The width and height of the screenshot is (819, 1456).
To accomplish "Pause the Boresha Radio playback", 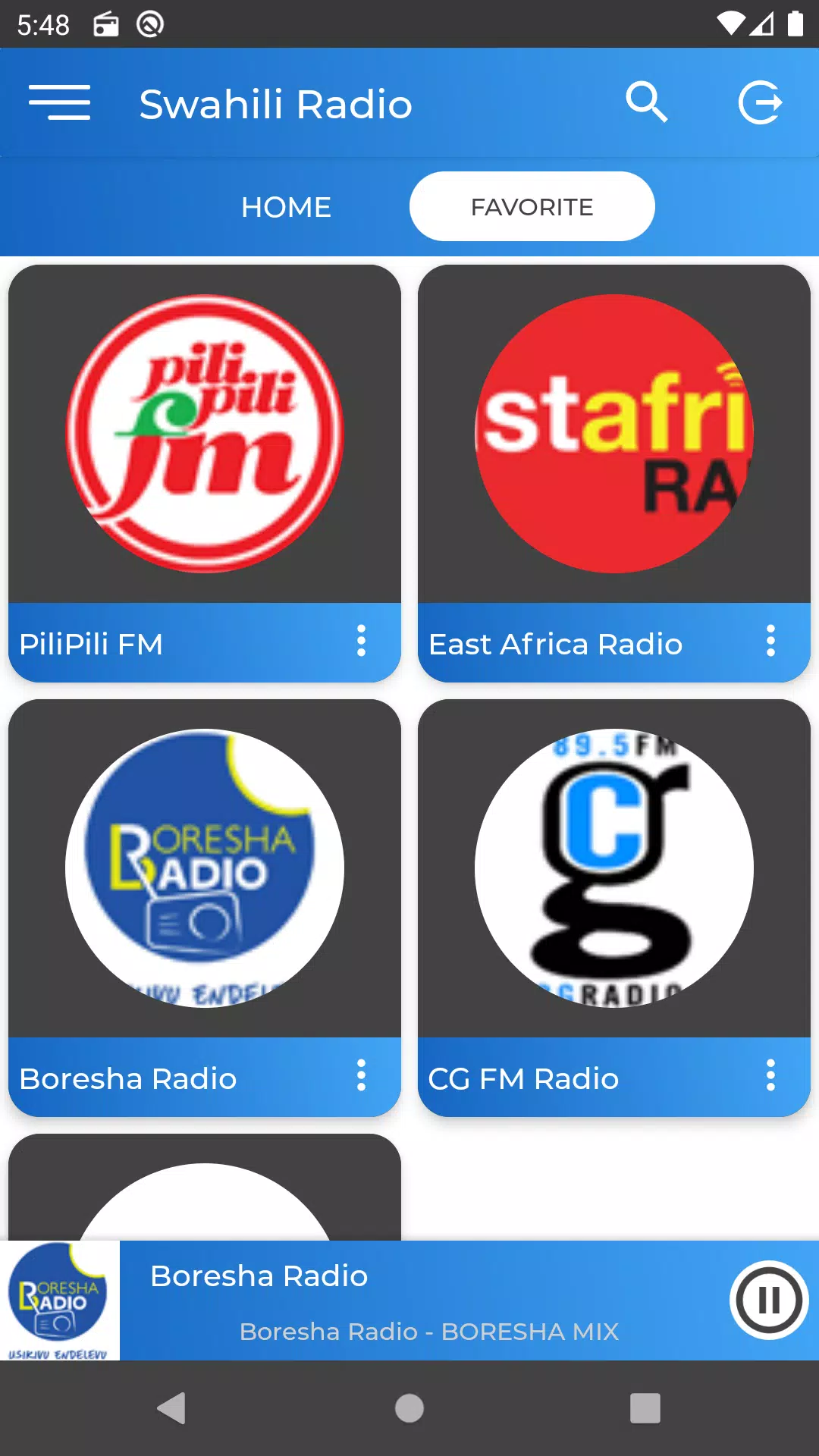I will (769, 1300).
